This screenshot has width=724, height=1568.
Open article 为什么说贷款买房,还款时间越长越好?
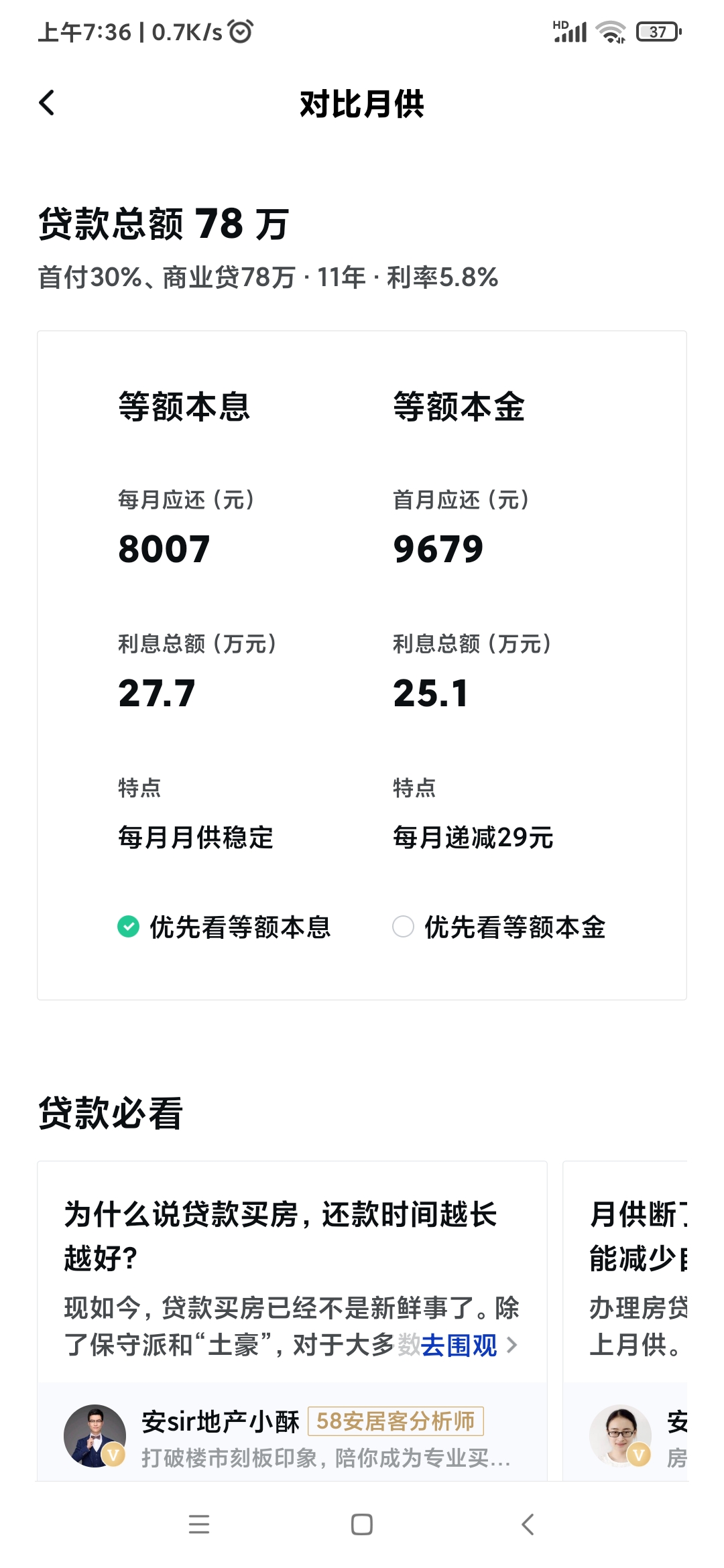[282, 1236]
